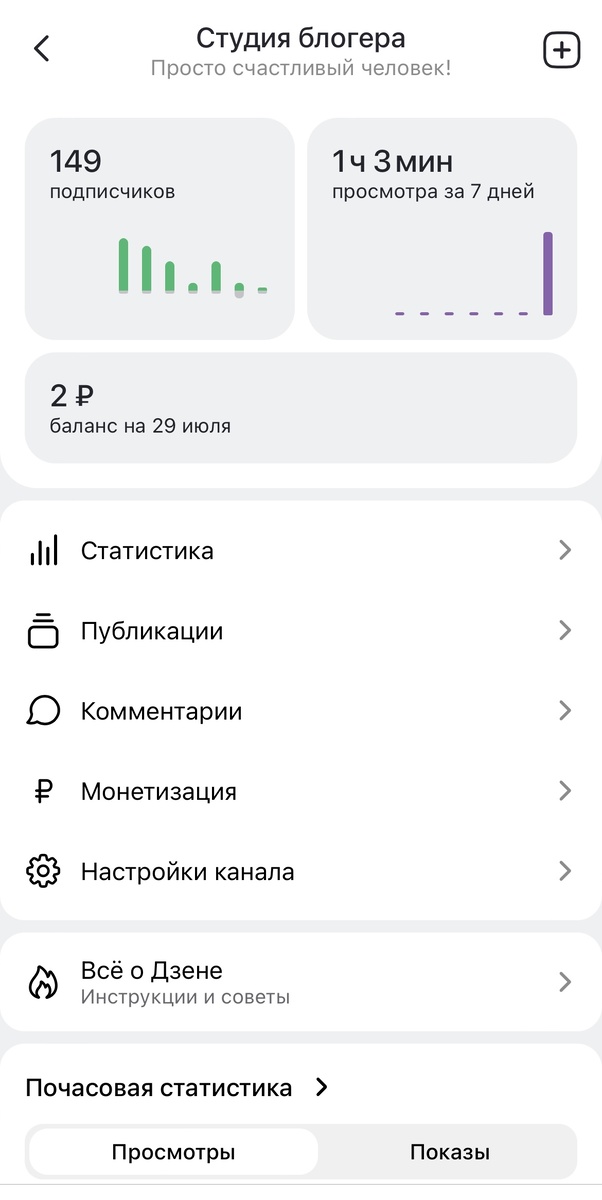This screenshot has height=1200, width=602.
Task: View the просмотра за 7 дней card
Action: click(x=441, y=229)
